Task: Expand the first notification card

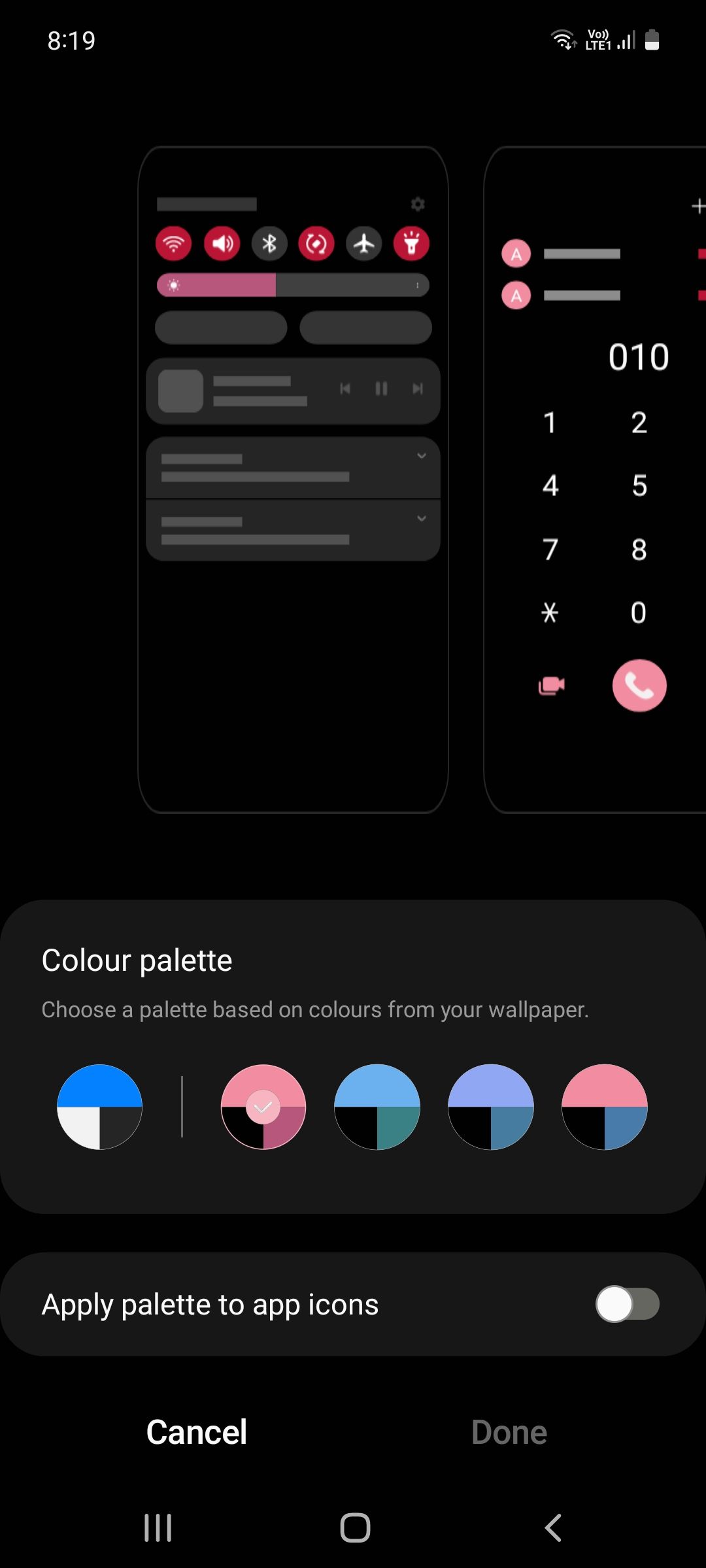Action: (421, 456)
